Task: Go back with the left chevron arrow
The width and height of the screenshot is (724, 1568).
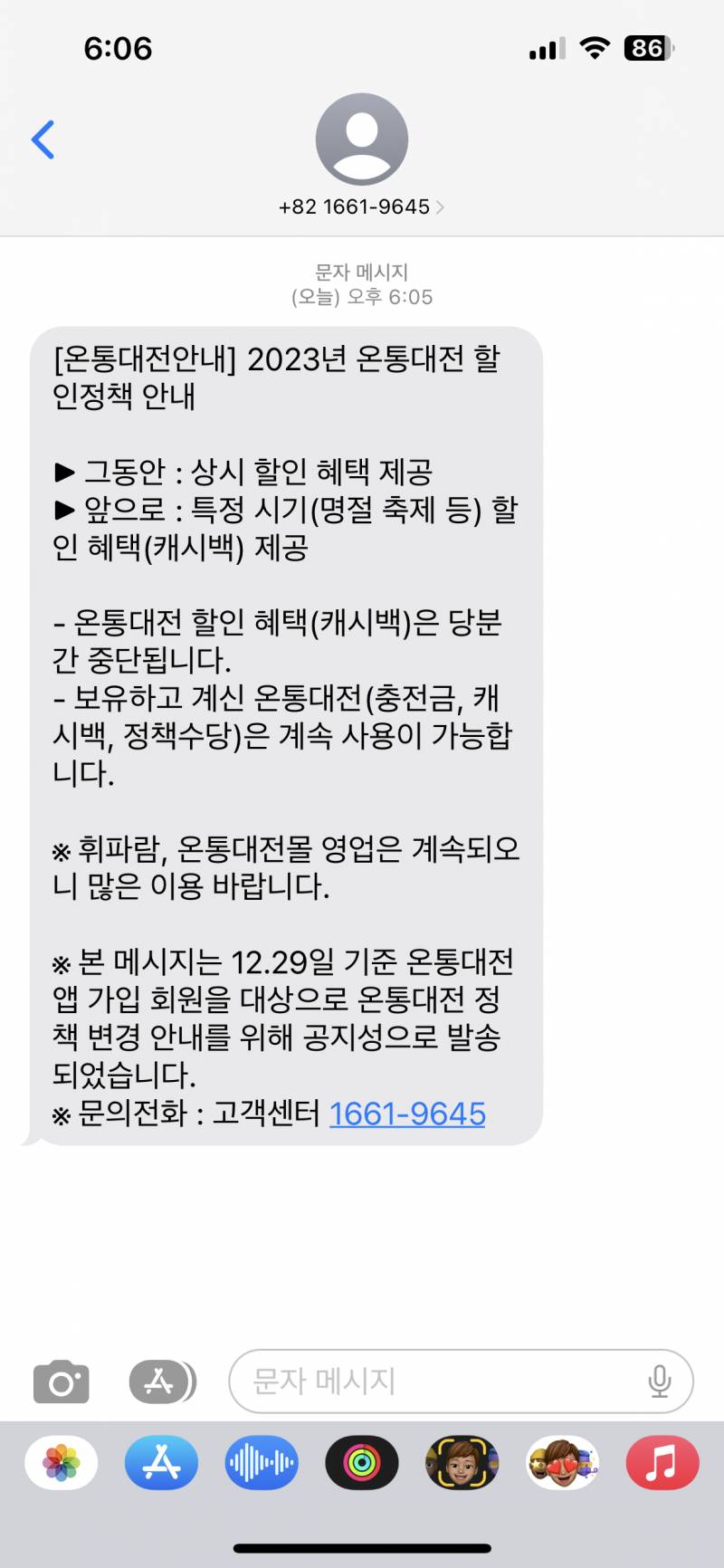Action: [x=43, y=139]
